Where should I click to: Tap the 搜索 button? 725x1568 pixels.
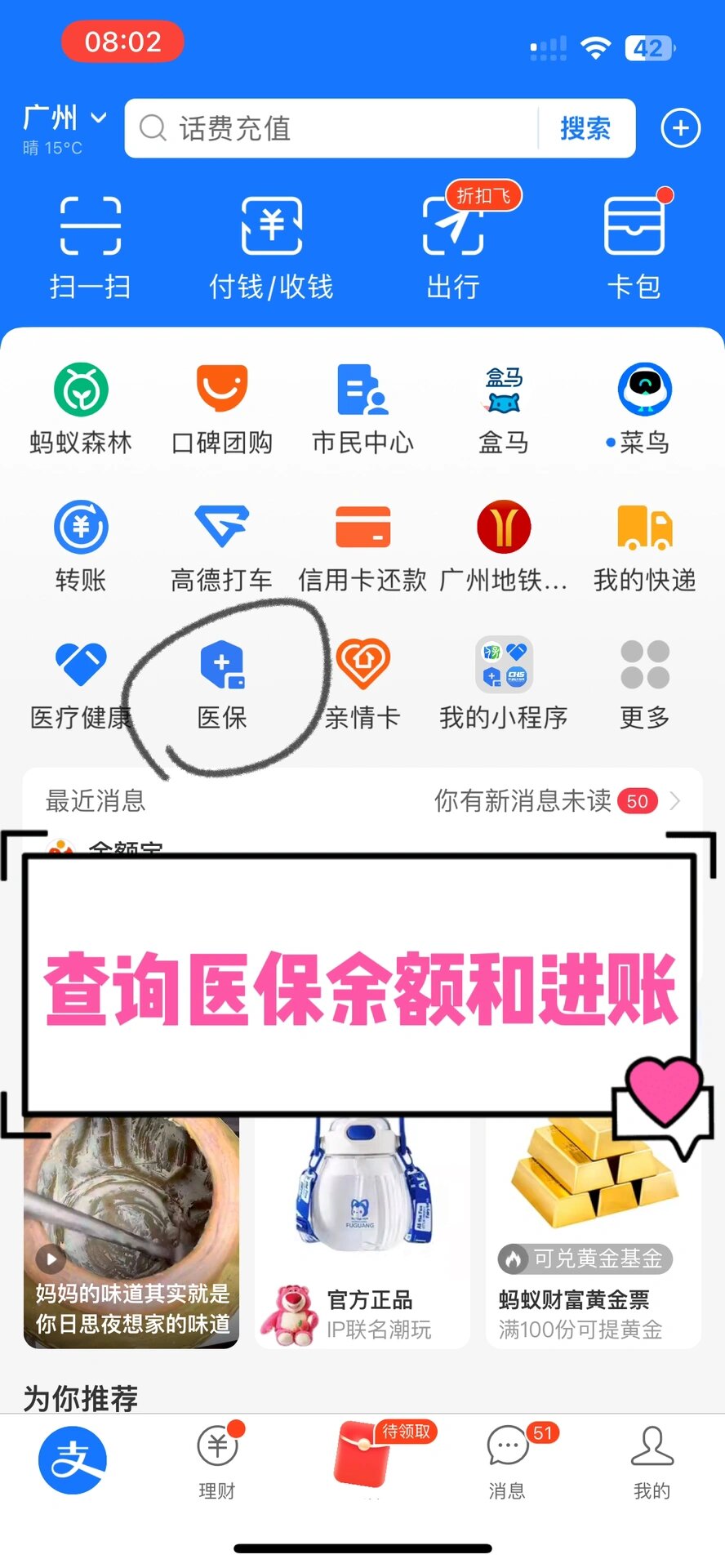585,128
